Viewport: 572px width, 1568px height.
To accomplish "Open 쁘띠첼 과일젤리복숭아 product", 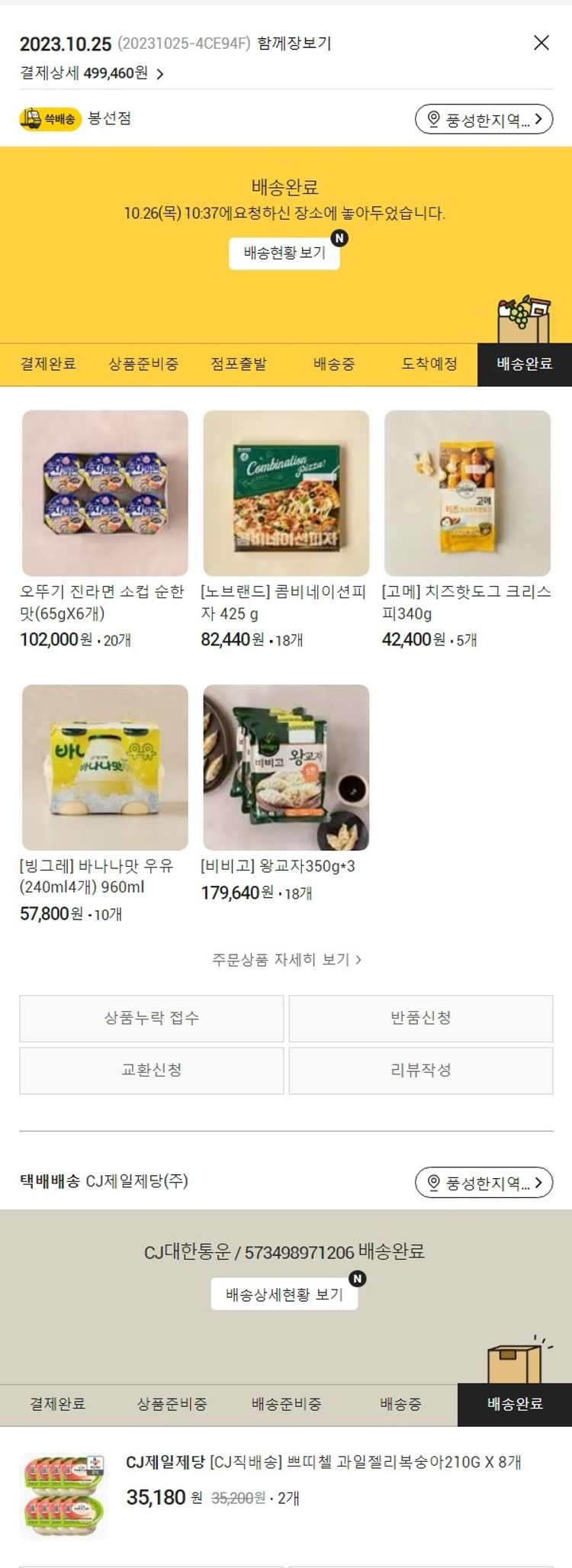I will [x=323, y=1462].
